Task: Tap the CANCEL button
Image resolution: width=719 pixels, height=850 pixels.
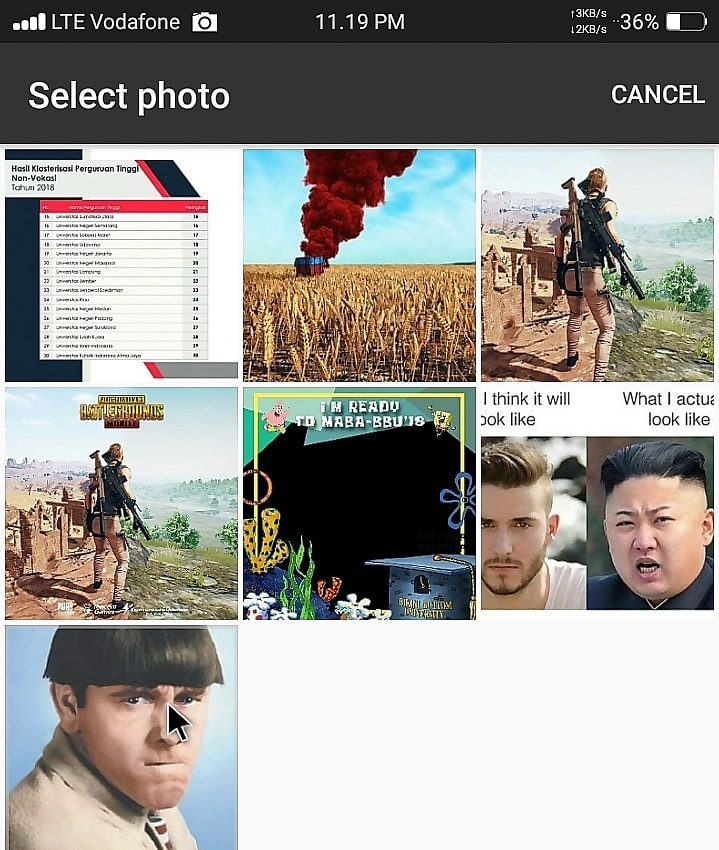Action: pos(657,95)
